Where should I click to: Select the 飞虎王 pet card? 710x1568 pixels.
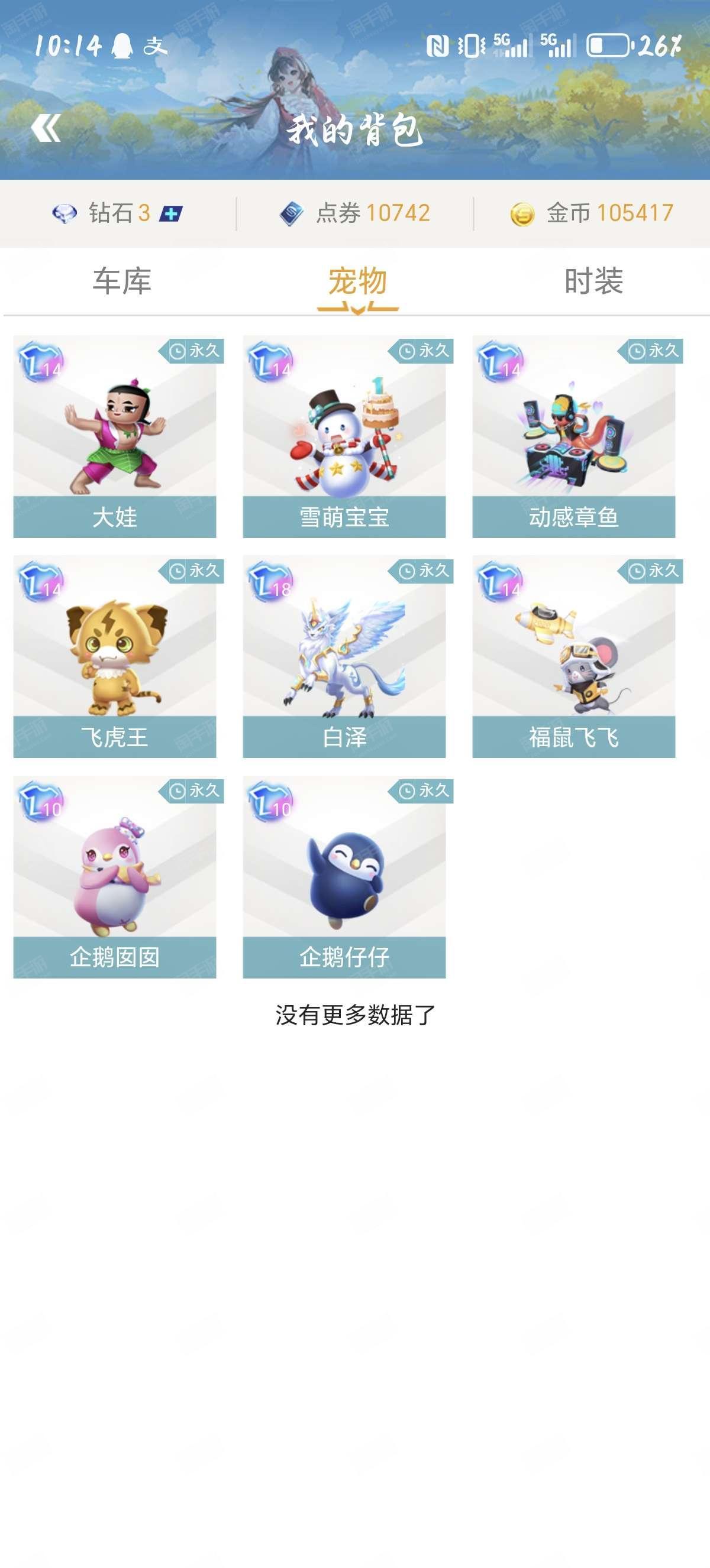point(115,657)
